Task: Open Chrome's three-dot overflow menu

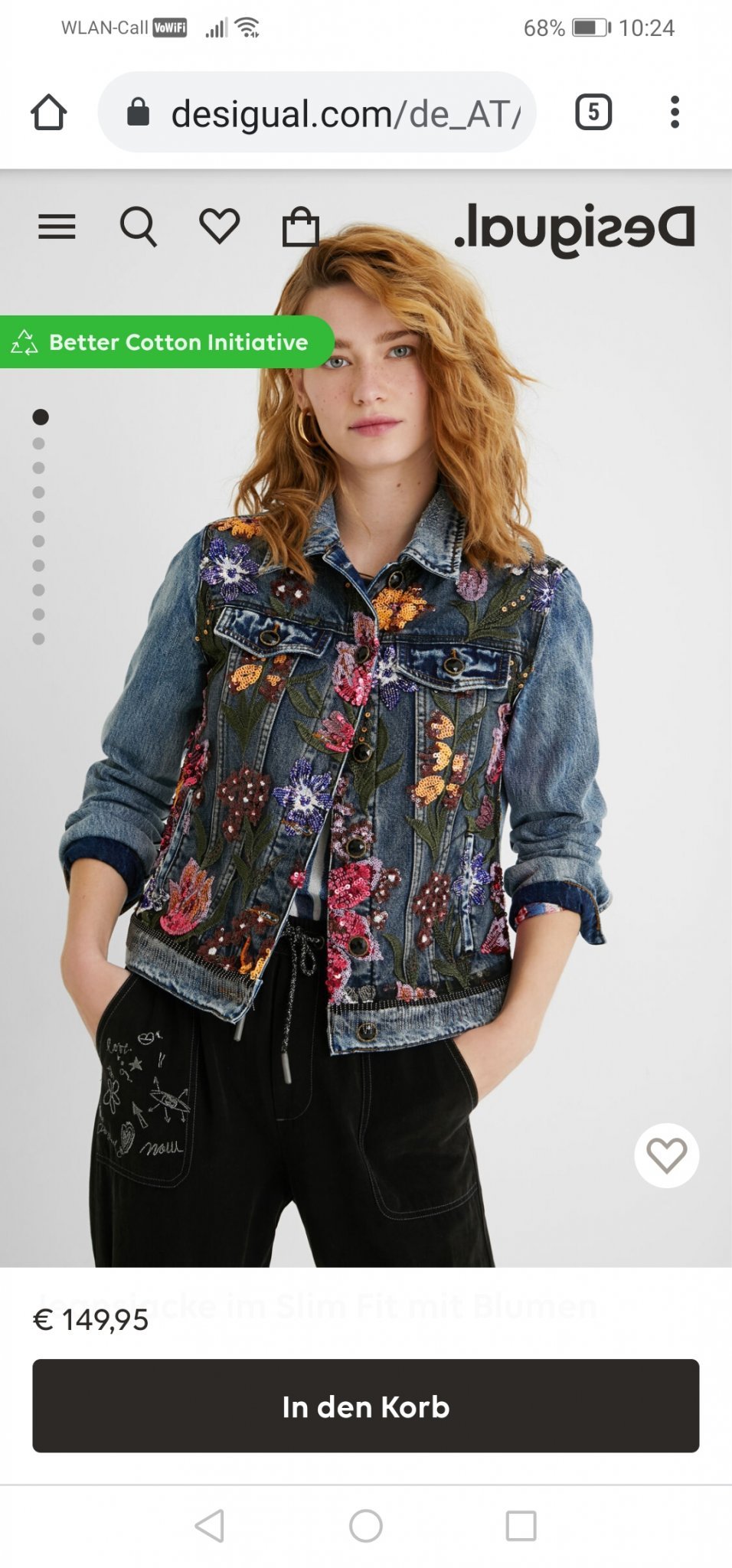Action: [674, 113]
